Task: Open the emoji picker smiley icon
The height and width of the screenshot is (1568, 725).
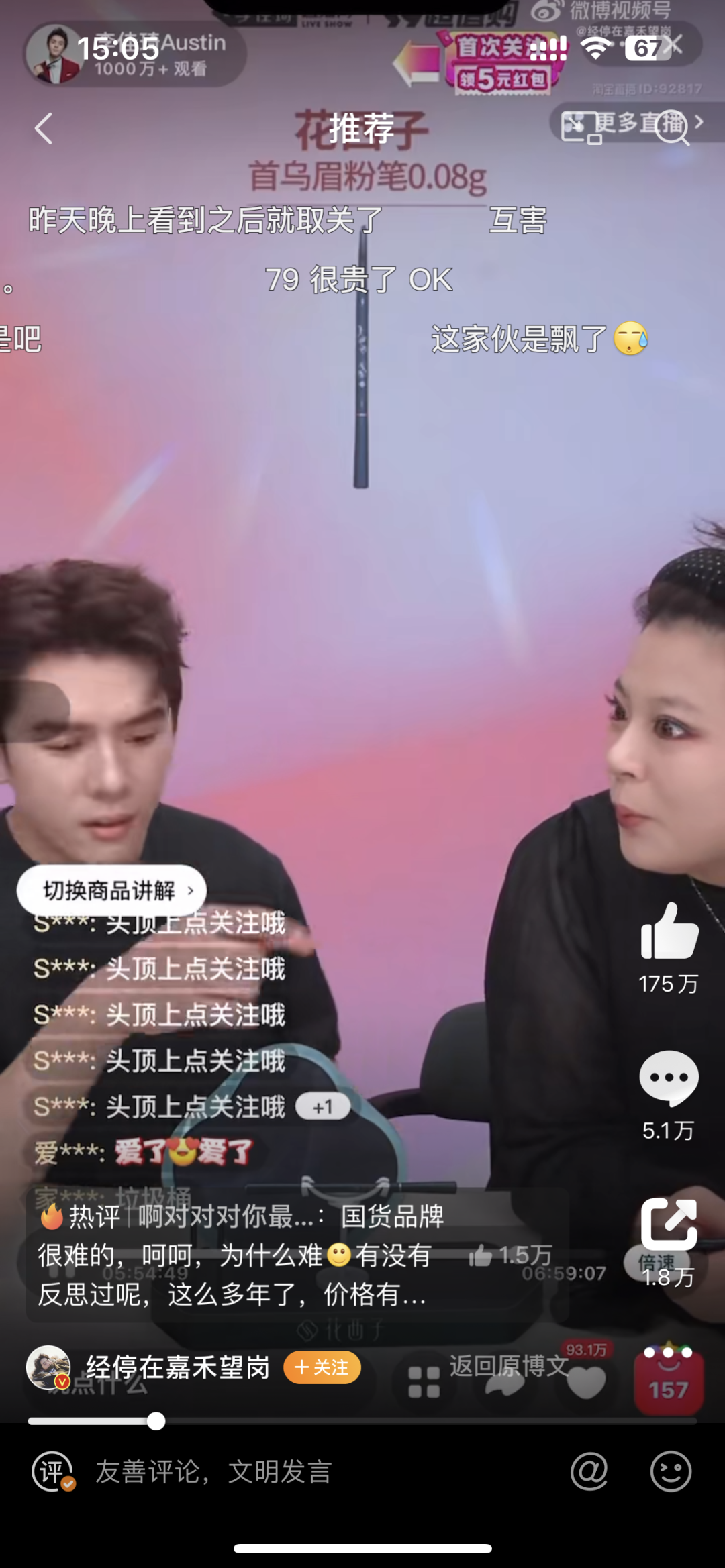Action: click(x=671, y=1472)
